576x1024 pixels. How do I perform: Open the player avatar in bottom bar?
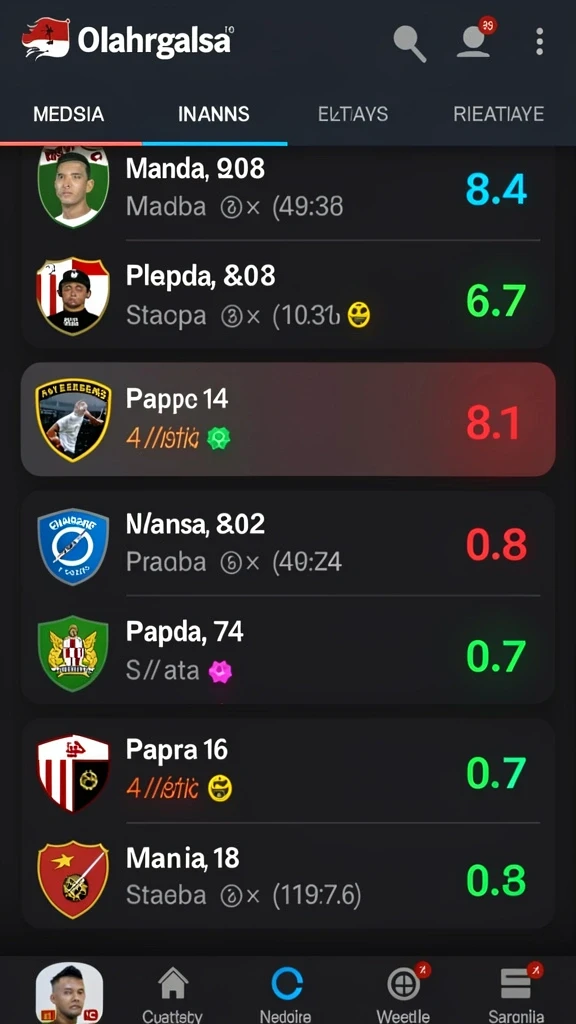(69, 993)
